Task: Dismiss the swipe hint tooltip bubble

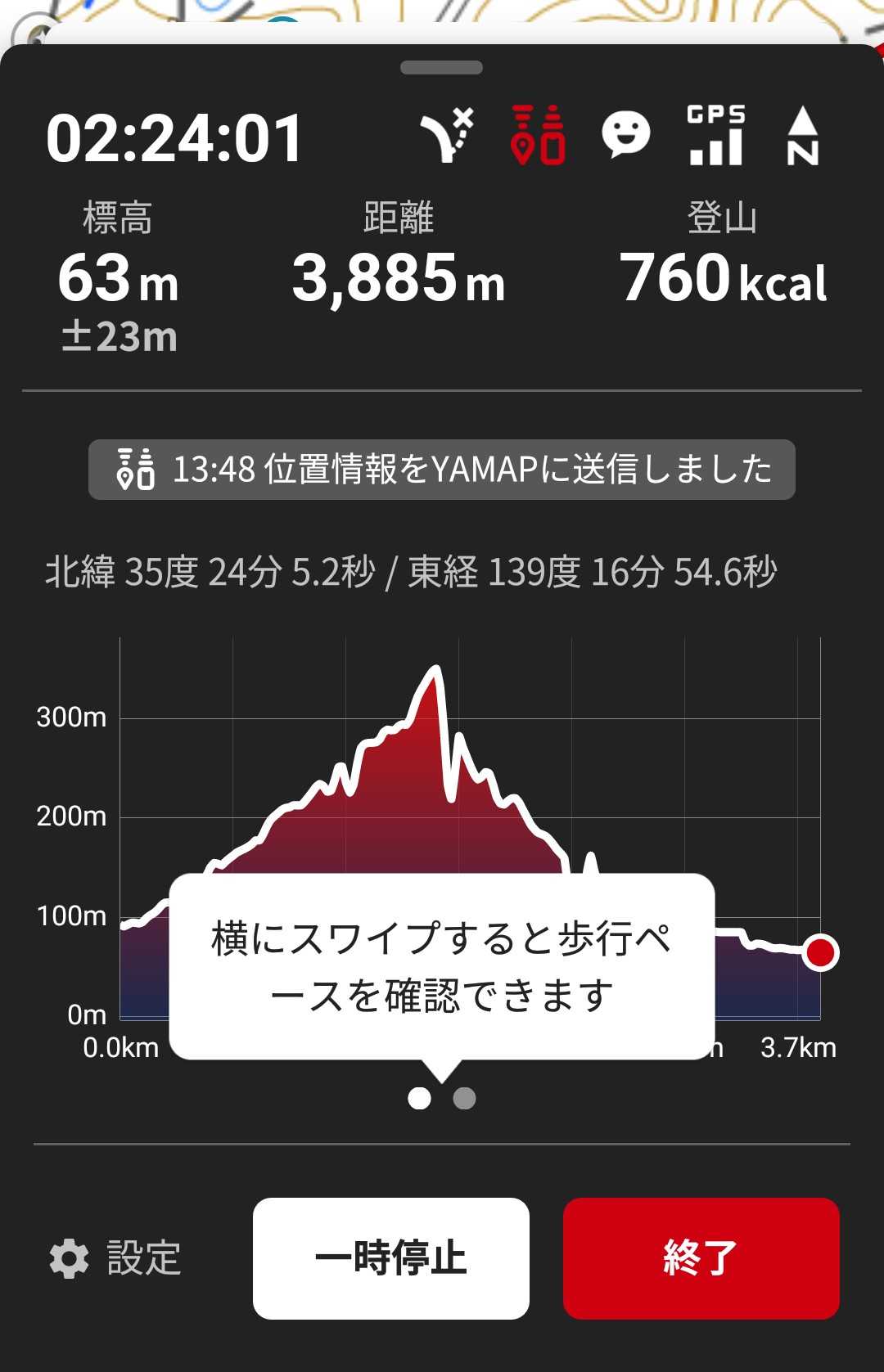Action: 441,966
